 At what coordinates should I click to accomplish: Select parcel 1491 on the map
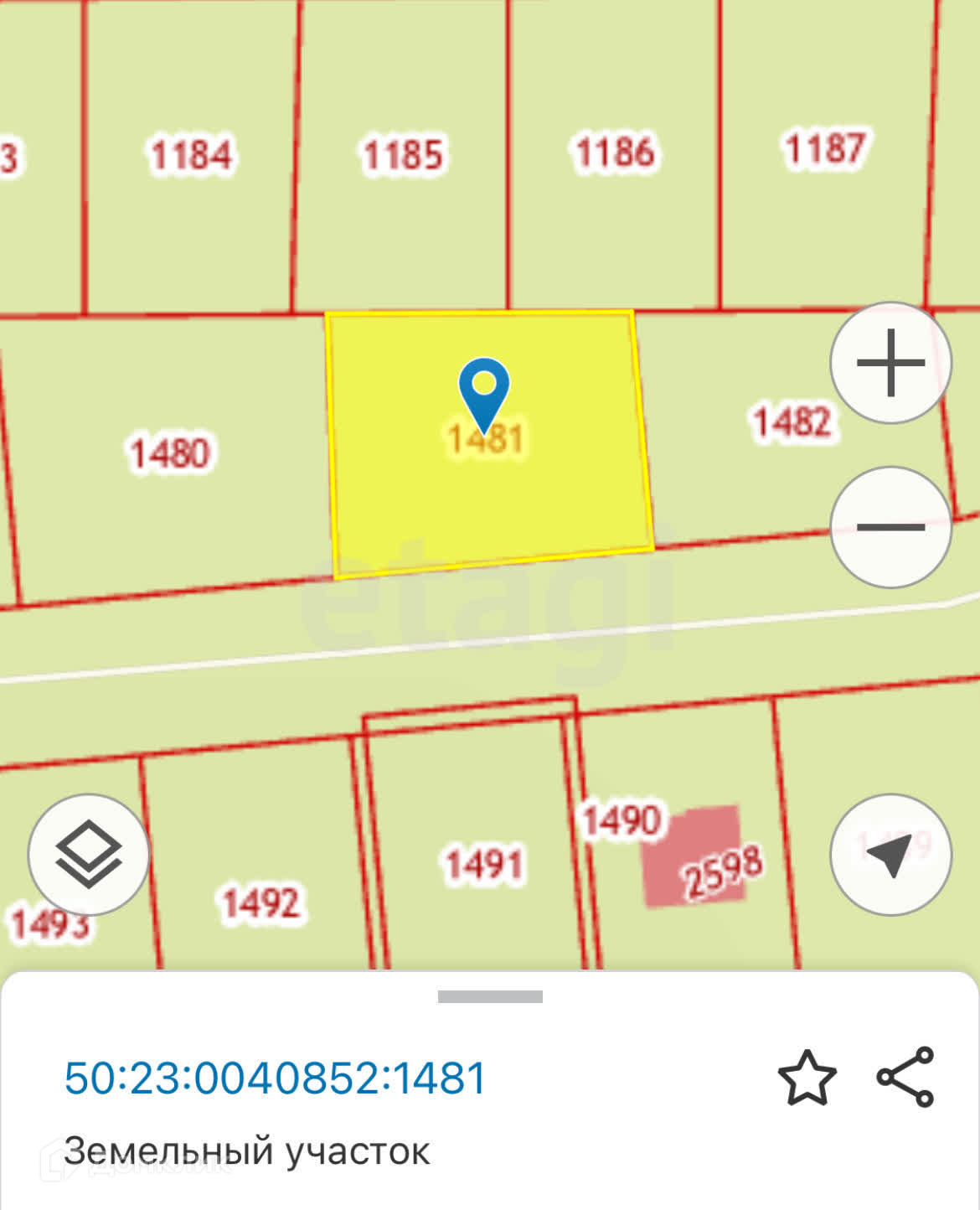pyautogui.click(x=482, y=865)
